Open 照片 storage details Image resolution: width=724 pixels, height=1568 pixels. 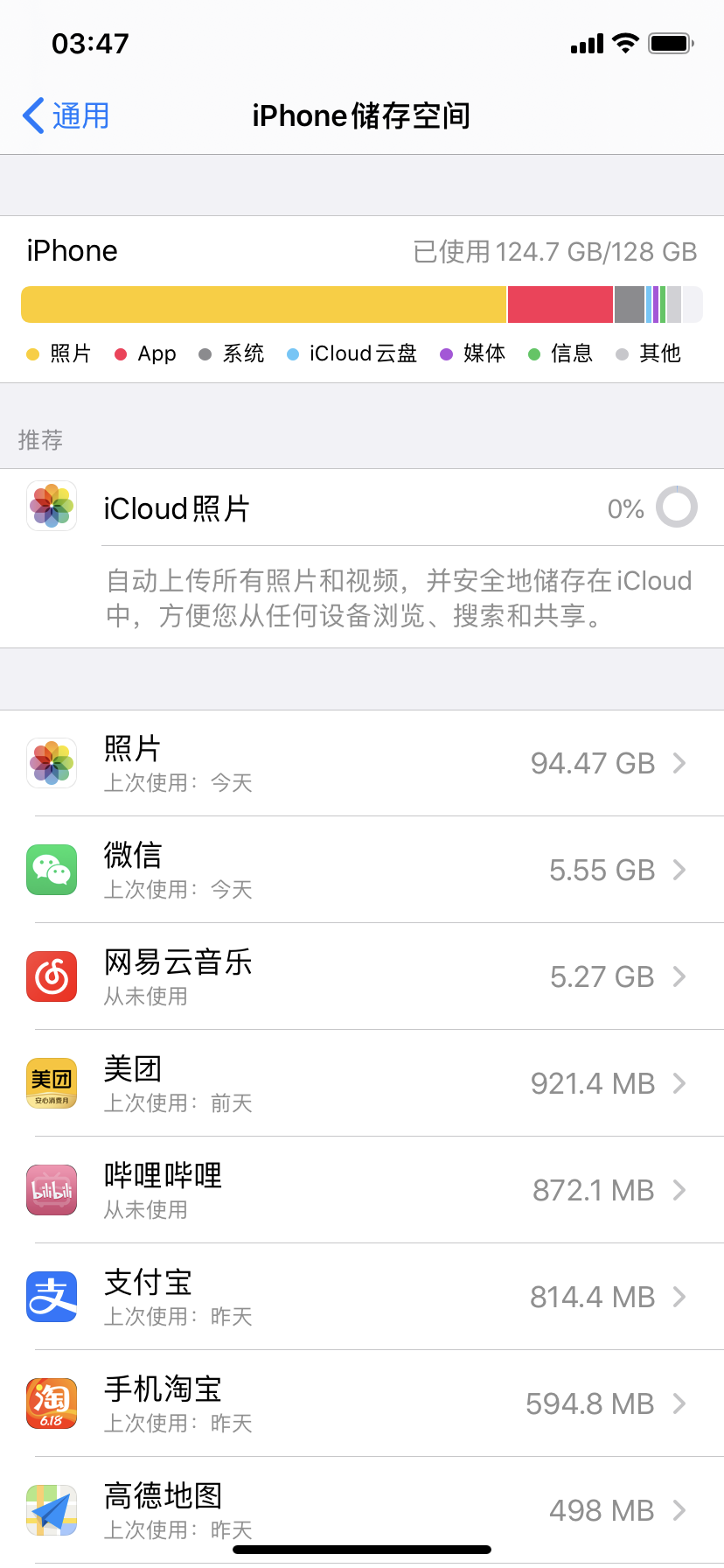[362, 763]
